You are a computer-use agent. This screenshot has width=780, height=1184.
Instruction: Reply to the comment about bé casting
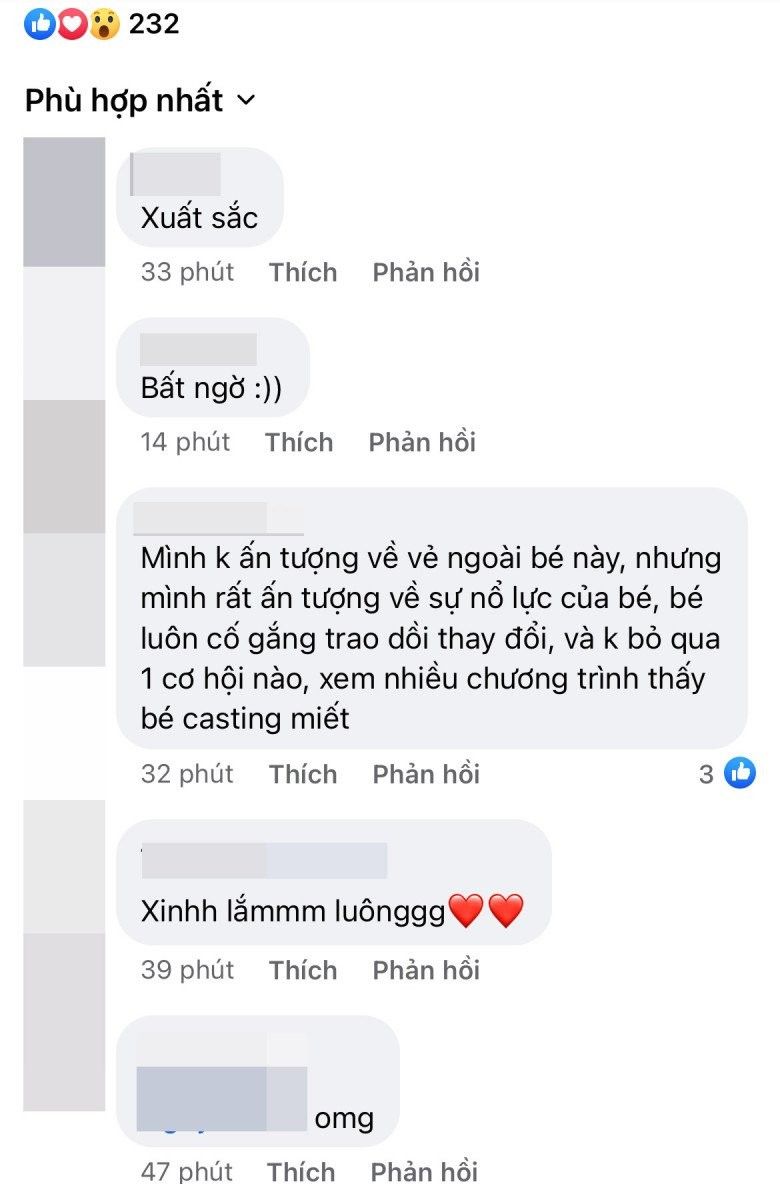pyautogui.click(x=426, y=774)
